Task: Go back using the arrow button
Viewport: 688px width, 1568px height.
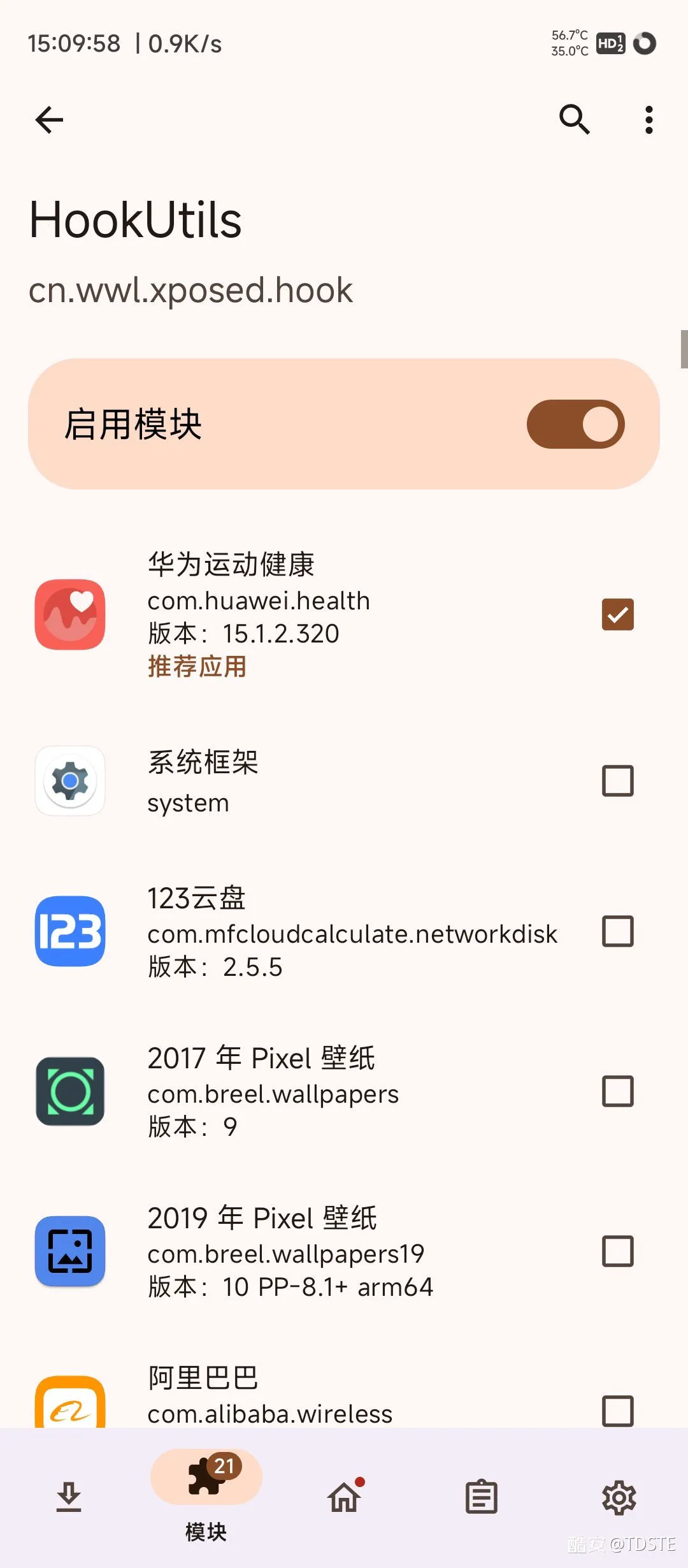Action: 48,120
